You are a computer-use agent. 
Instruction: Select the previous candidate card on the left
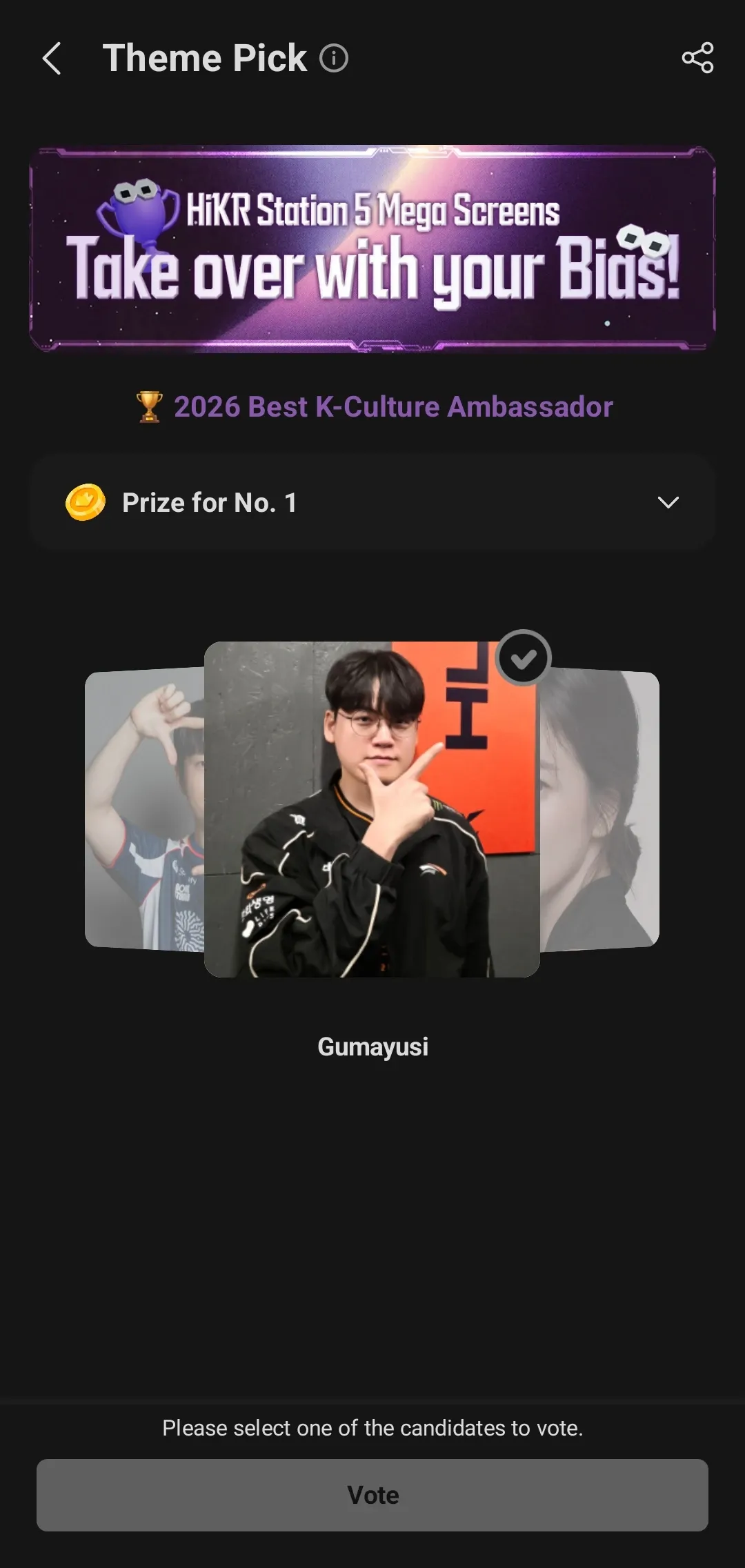[x=144, y=809]
